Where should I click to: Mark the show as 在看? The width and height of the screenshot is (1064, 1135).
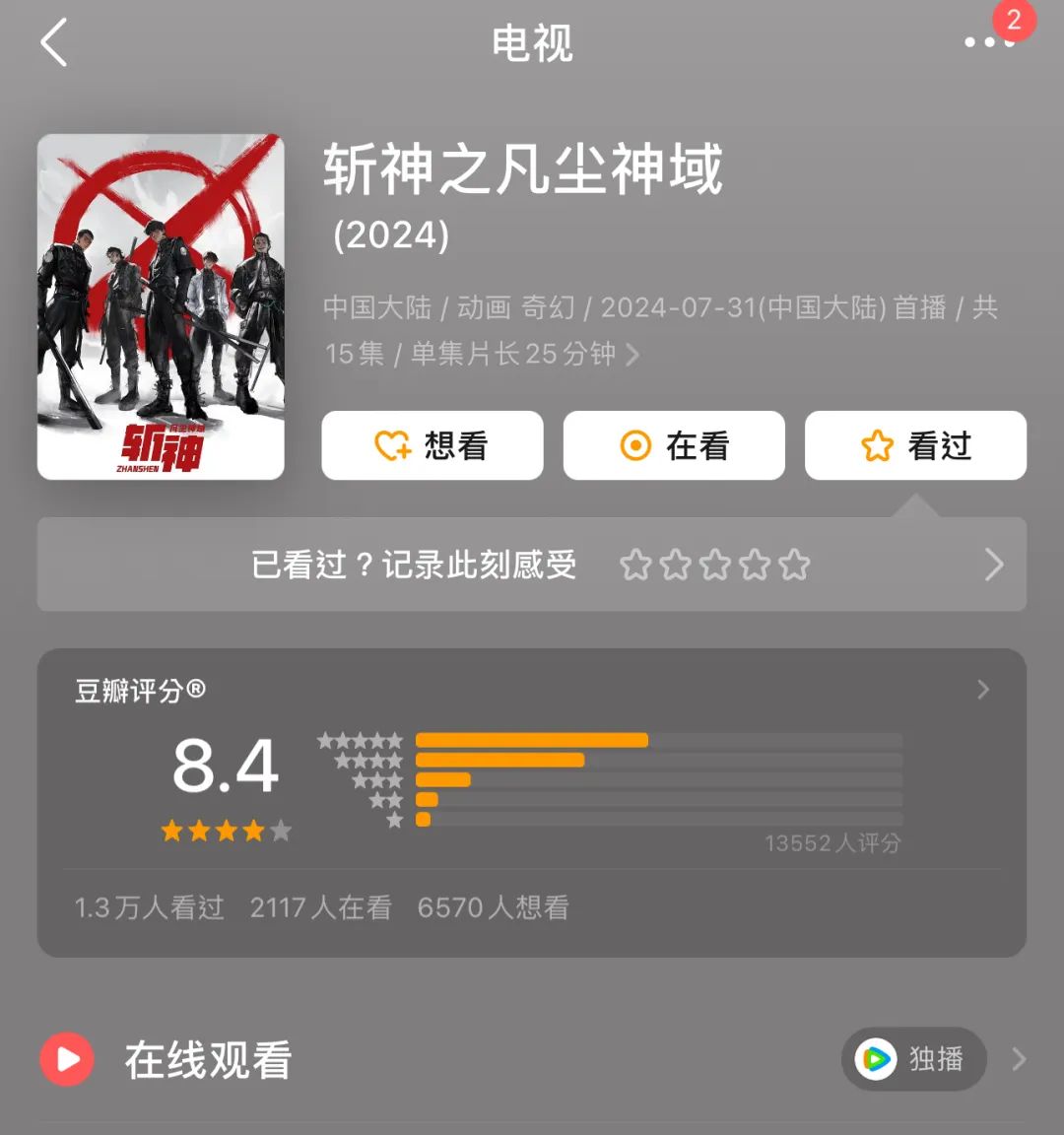(x=674, y=445)
